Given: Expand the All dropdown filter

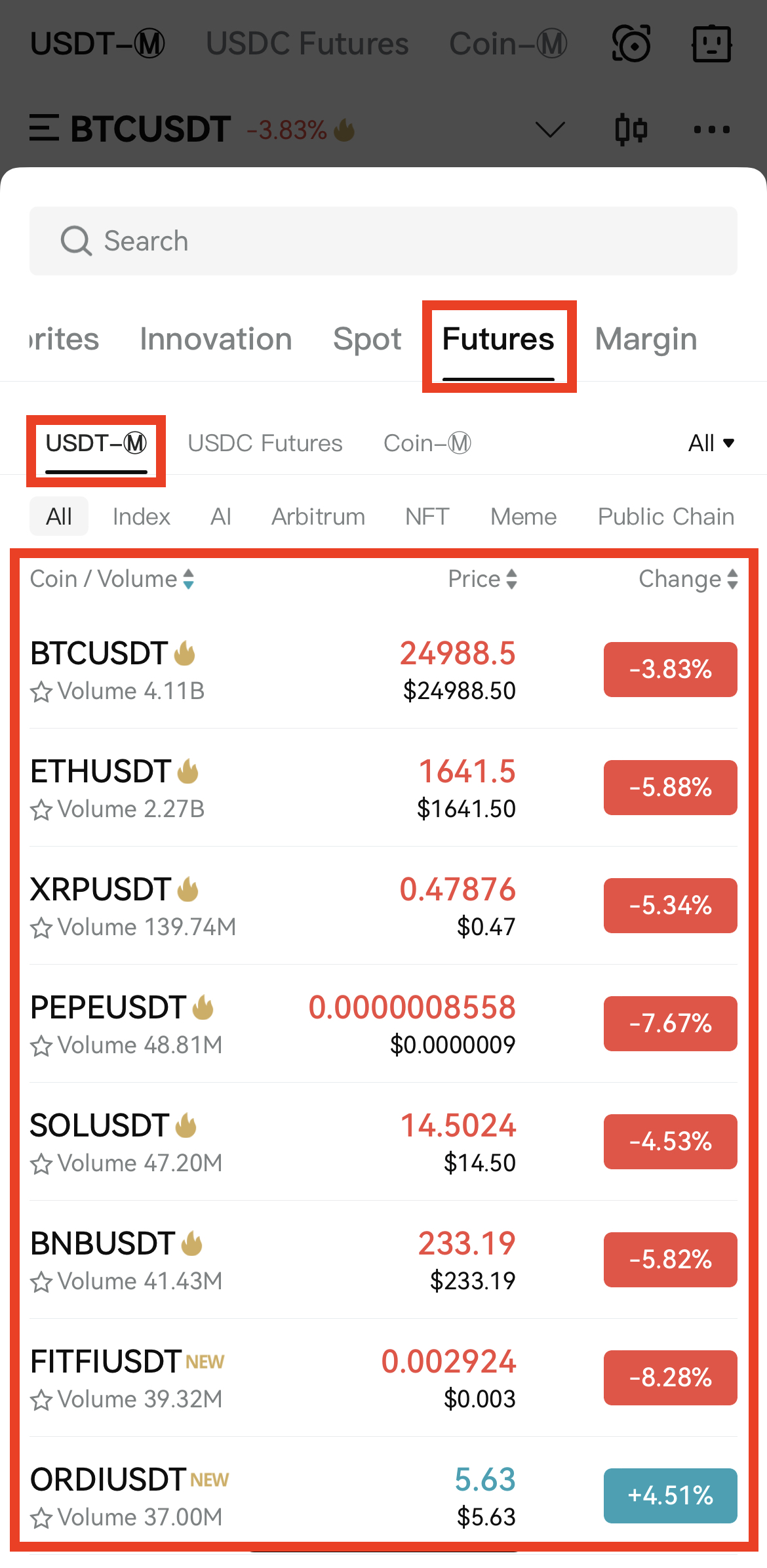Looking at the screenshot, I should click(711, 443).
